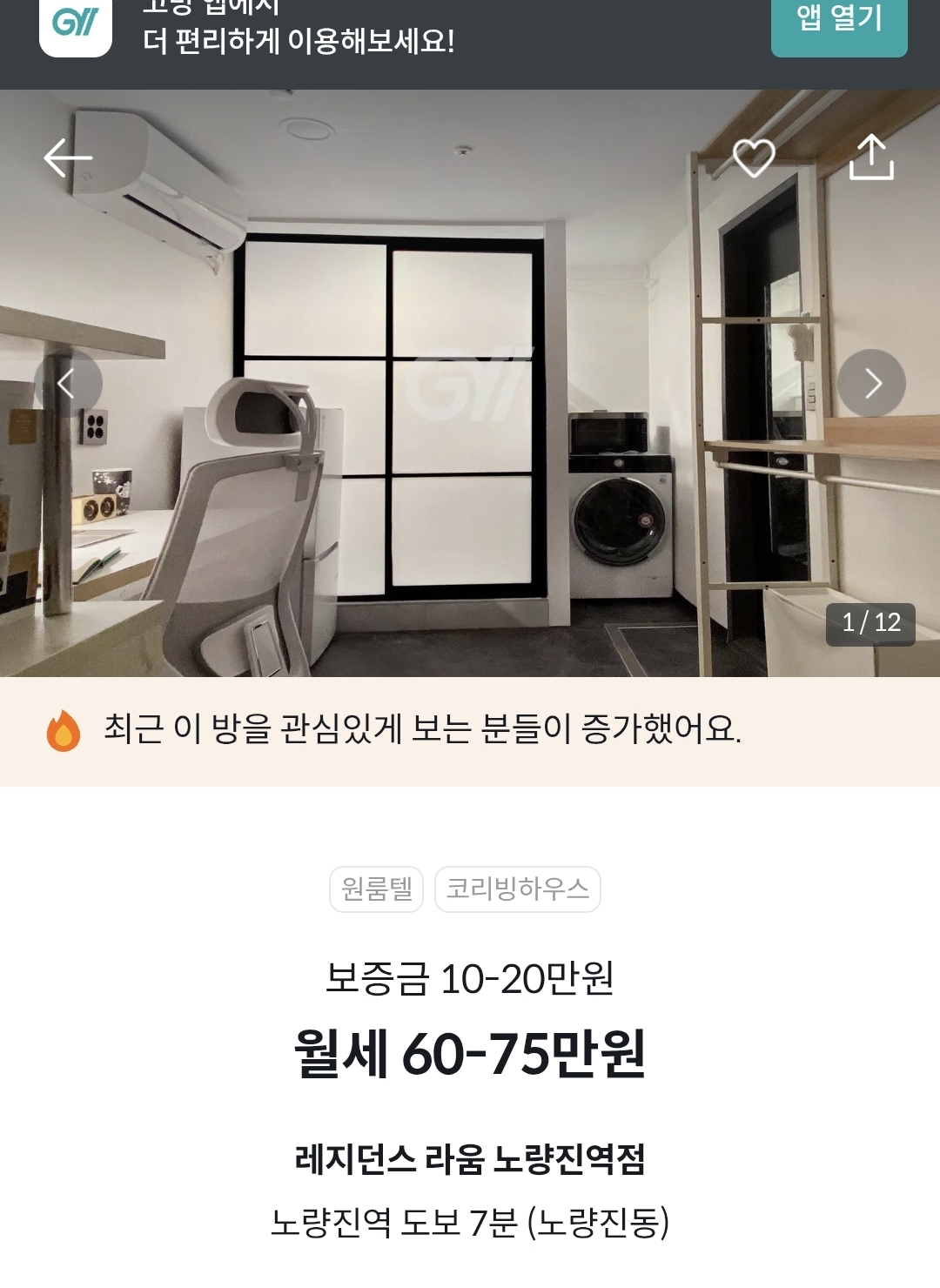Select the 코리빙하우스 tag chip

517,889
